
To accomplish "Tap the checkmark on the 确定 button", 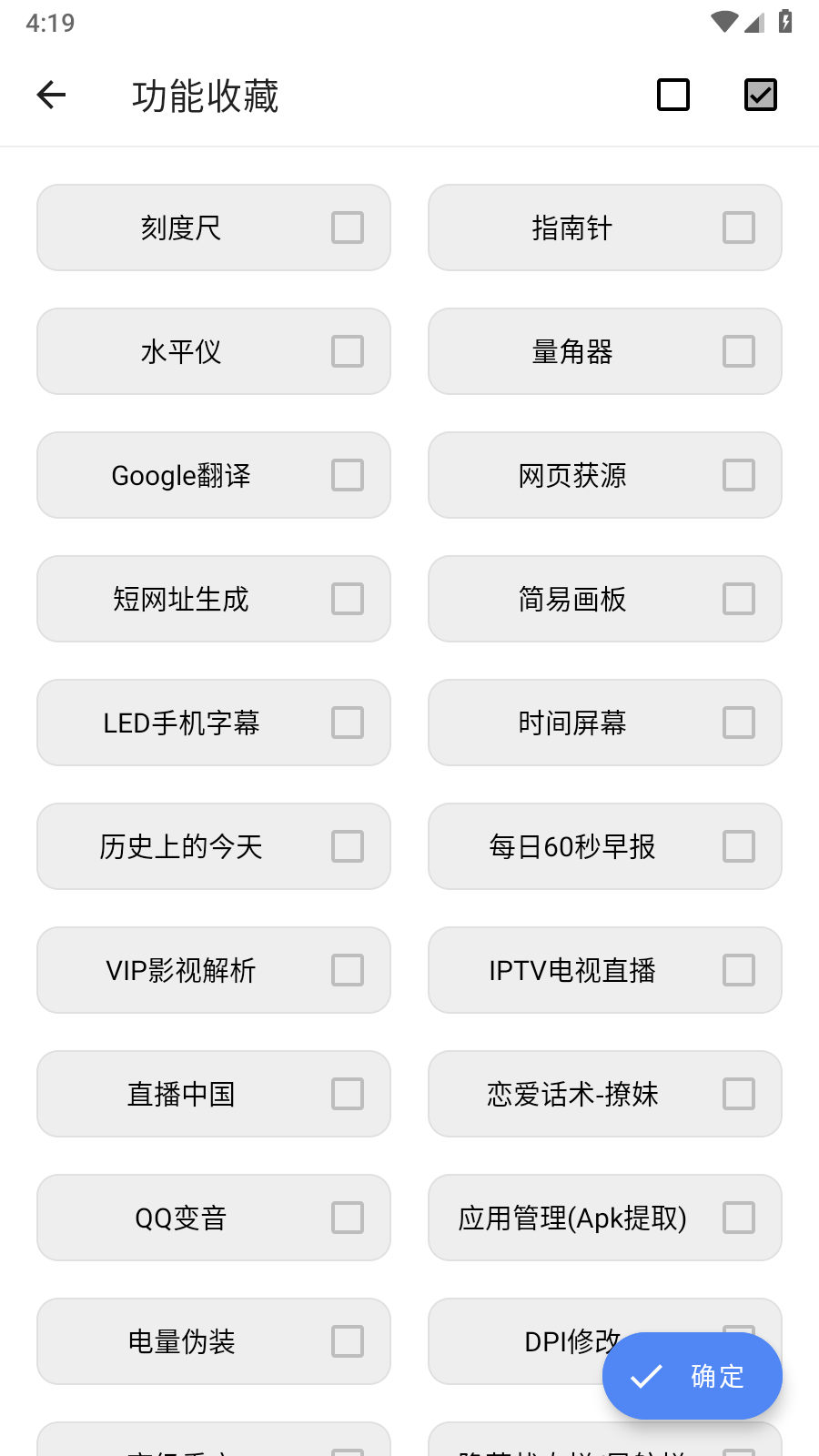I will coord(646,1377).
